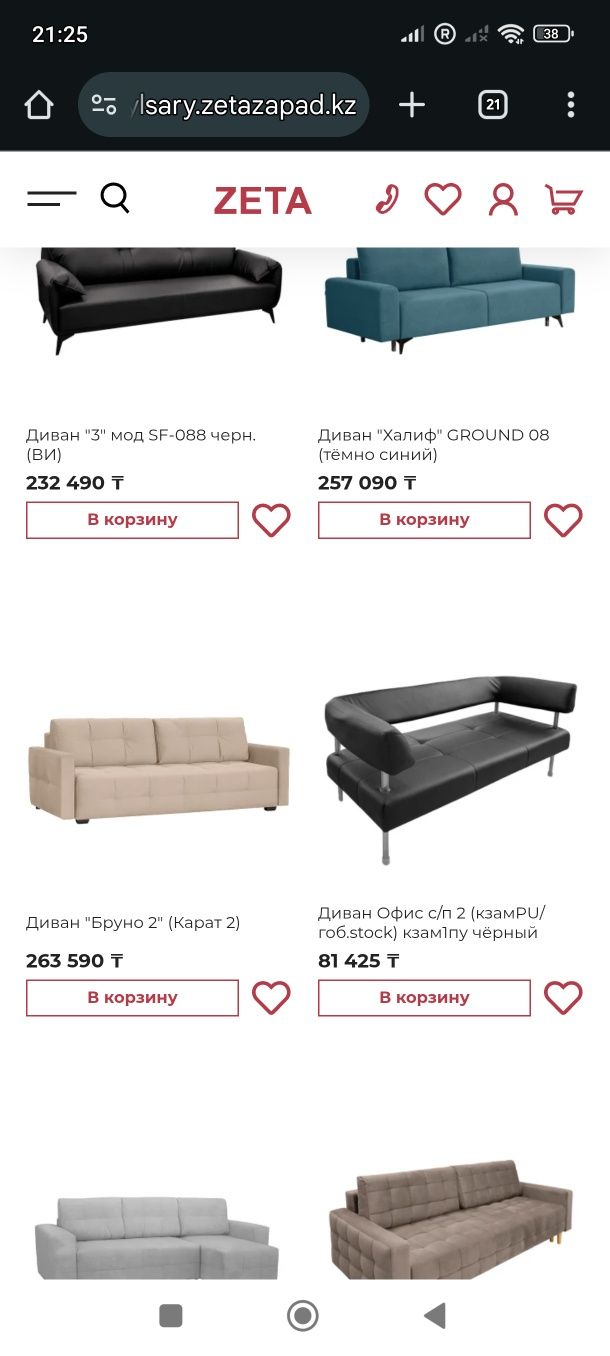Like the Диван Бруно 2 sofa
This screenshot has width=610, height=1356.
pyautogui.click(x=271, y=998)
